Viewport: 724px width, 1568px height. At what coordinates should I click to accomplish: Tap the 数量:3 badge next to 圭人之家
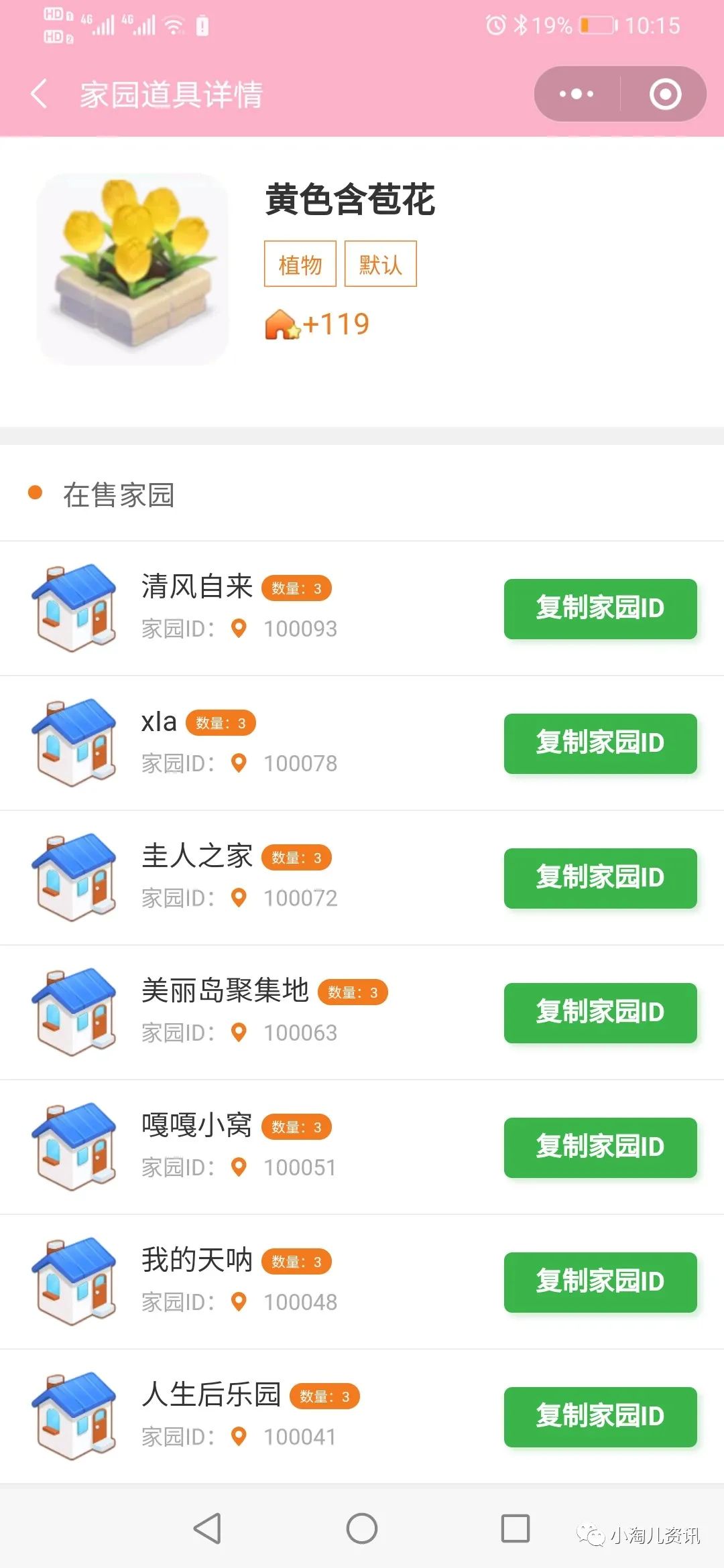click(x=297, y=856)
